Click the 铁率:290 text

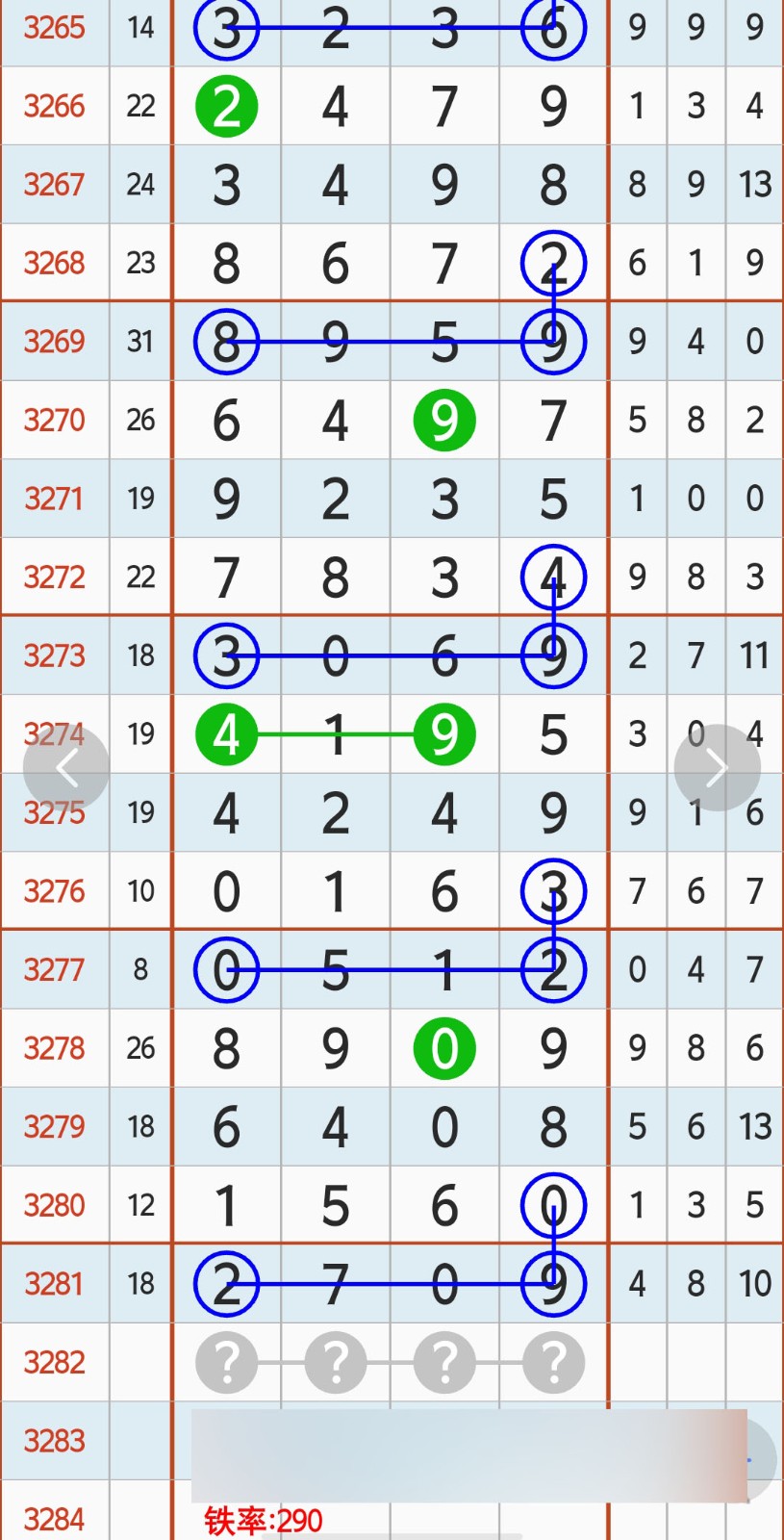(265, 1519)
